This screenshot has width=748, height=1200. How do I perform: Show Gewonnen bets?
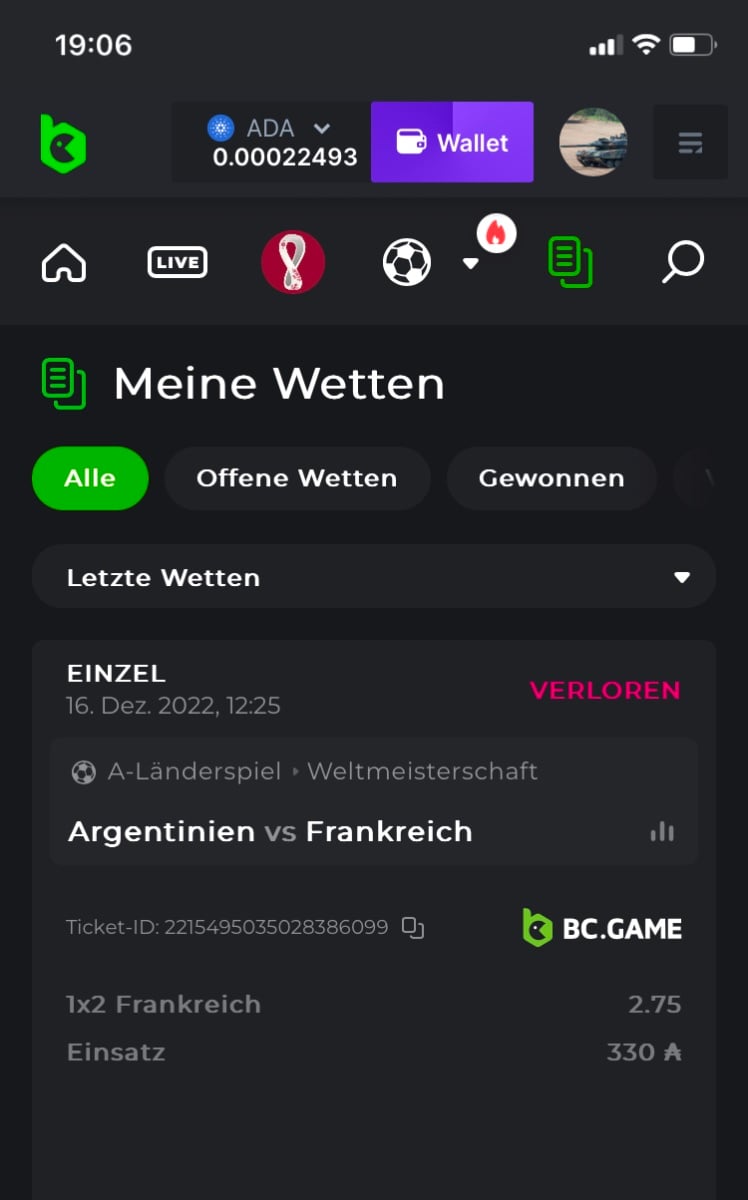(551, 478)
